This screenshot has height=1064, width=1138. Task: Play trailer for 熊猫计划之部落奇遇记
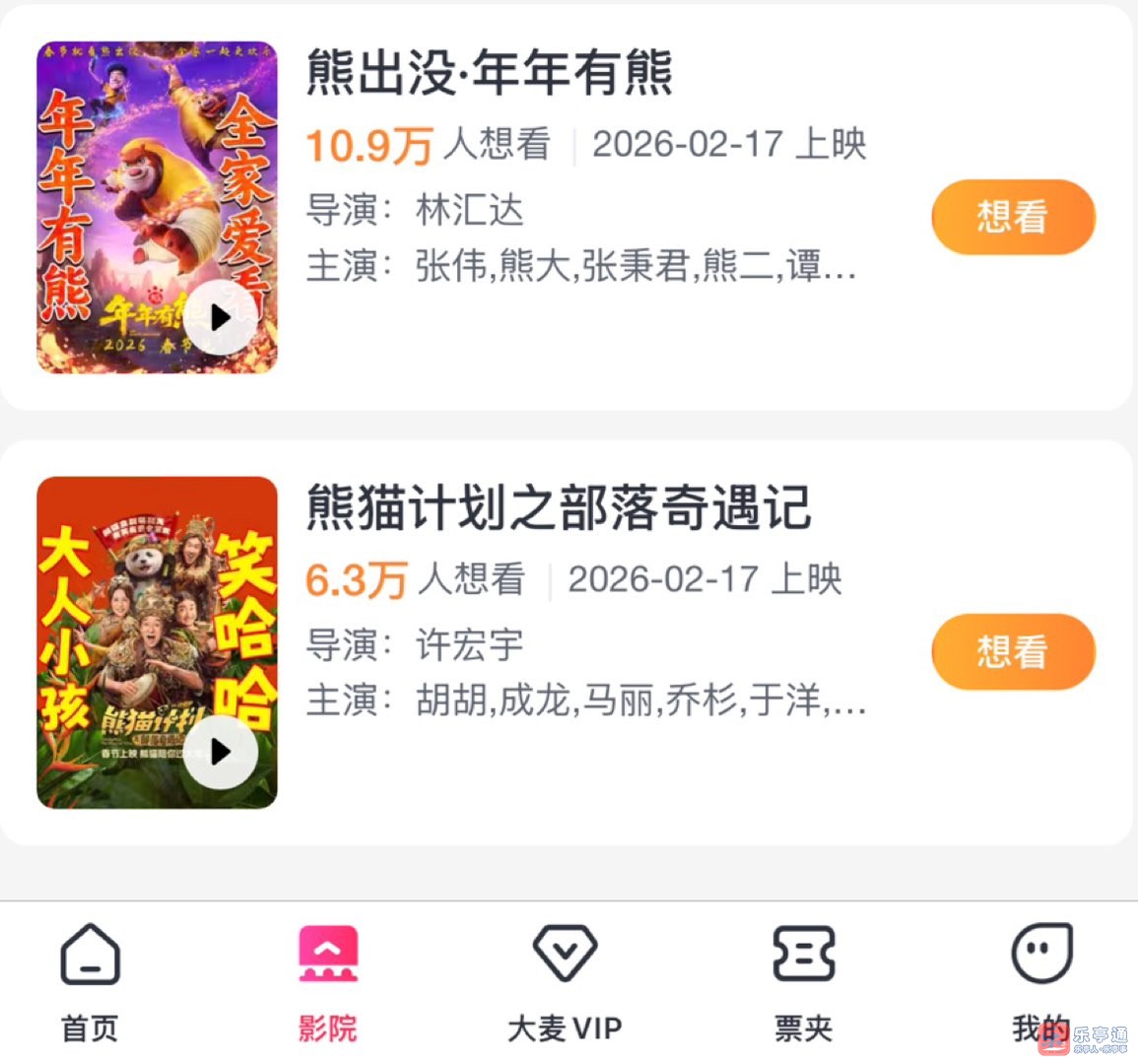click(221, 752)
